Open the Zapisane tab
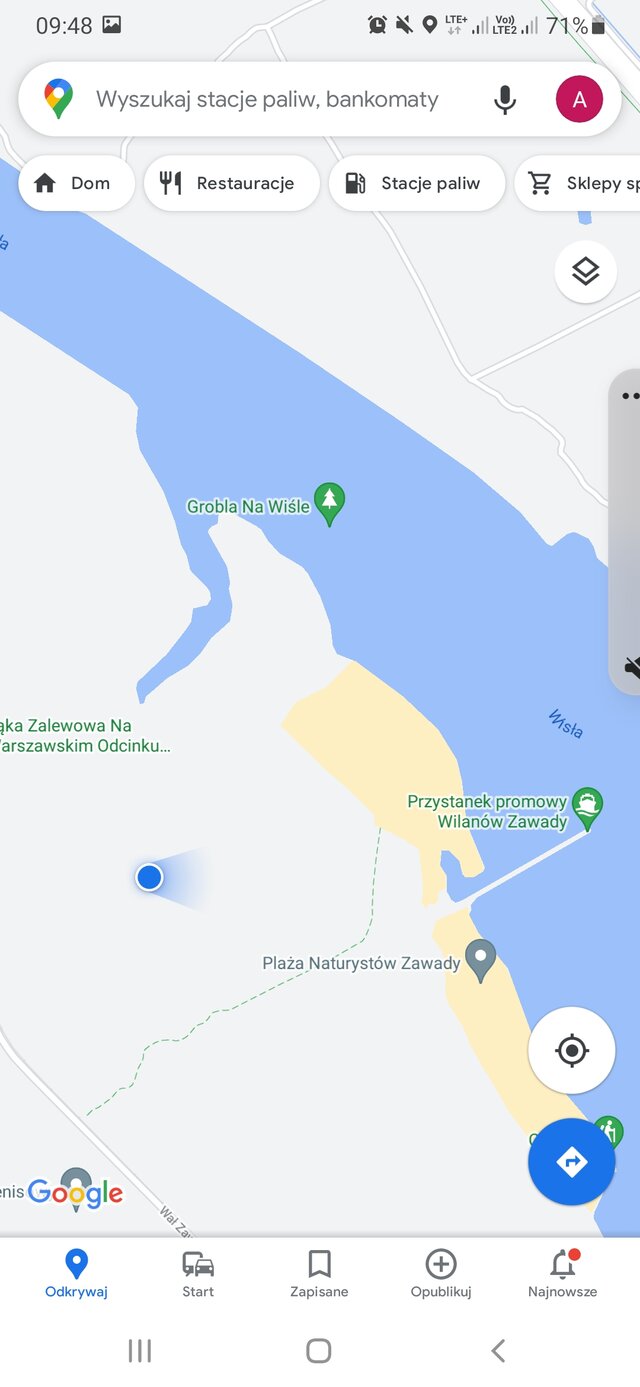 tap(319, 1273)
